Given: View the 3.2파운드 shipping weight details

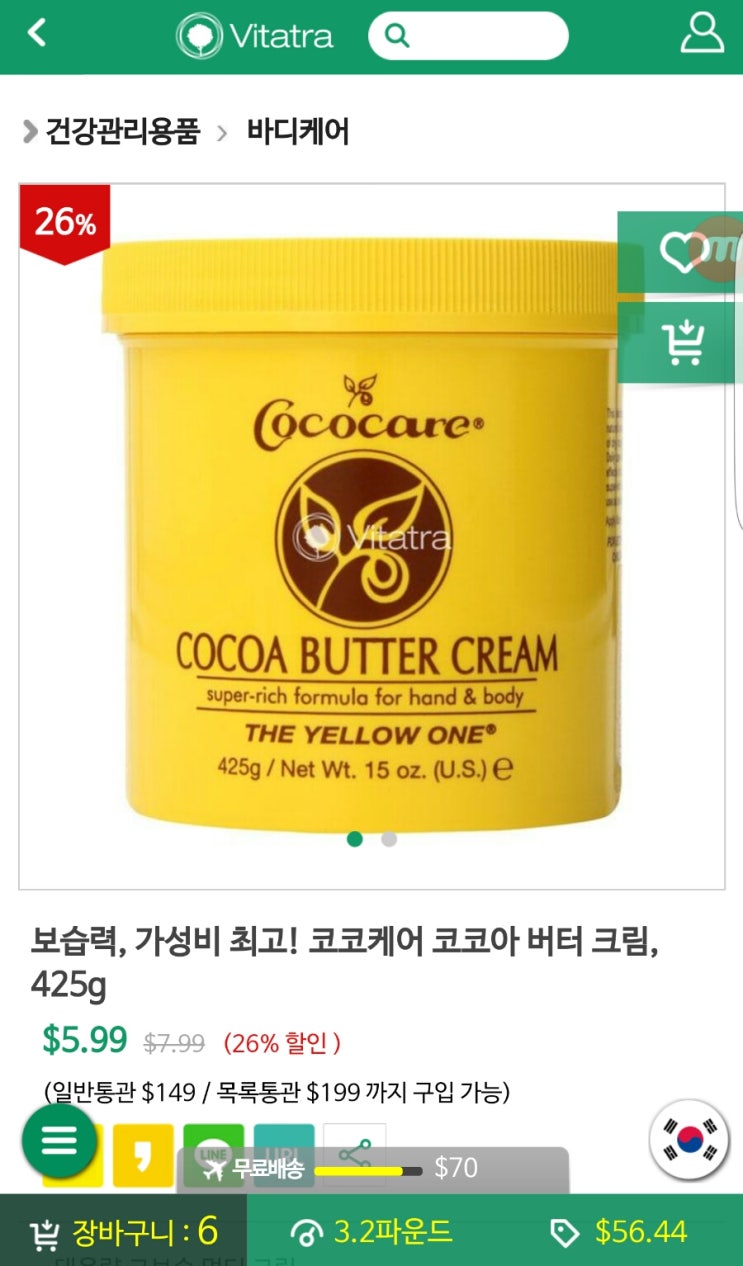Looking at the screenshot, I should (x=371, y=1231).
